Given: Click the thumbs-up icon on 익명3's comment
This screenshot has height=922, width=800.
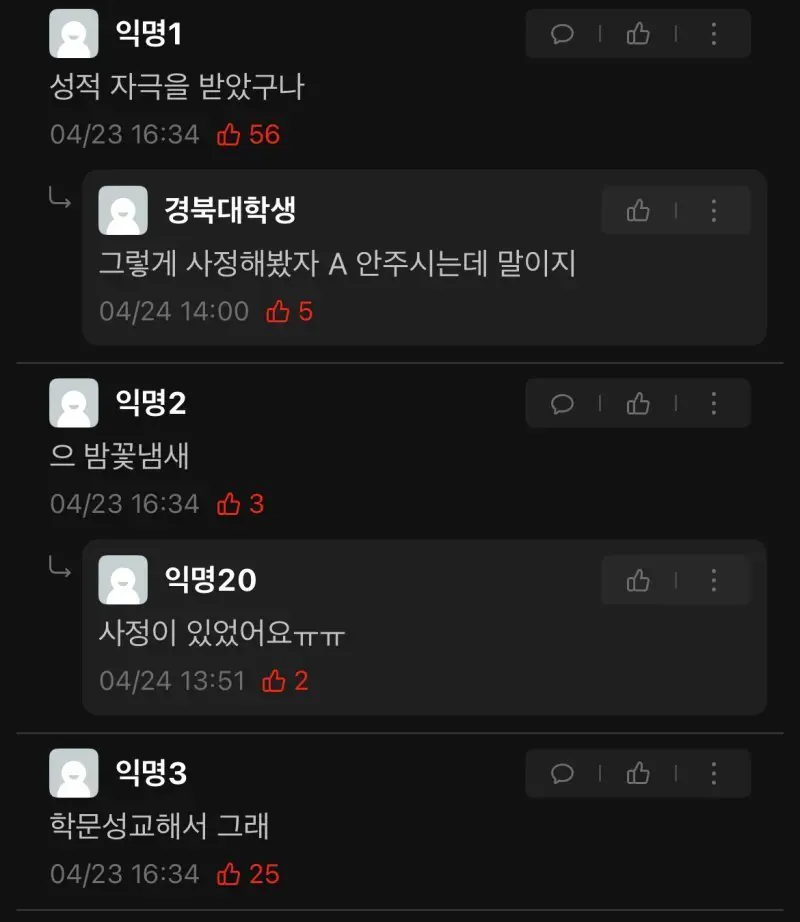Looking at the screenshot, I should click(x=639, y=773).
